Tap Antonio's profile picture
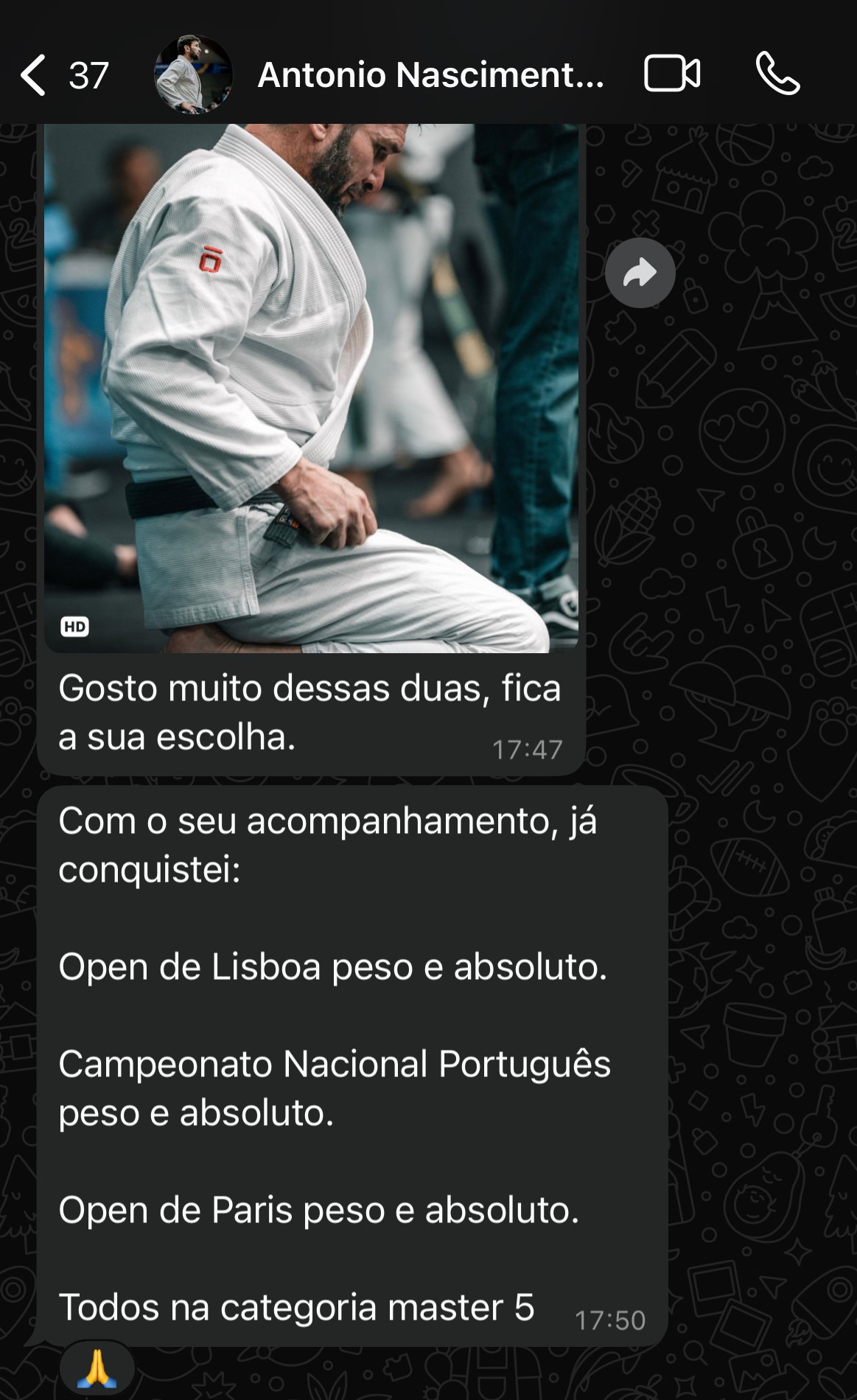The height and width of the screenshot is (1400, 857). (193, 74)
